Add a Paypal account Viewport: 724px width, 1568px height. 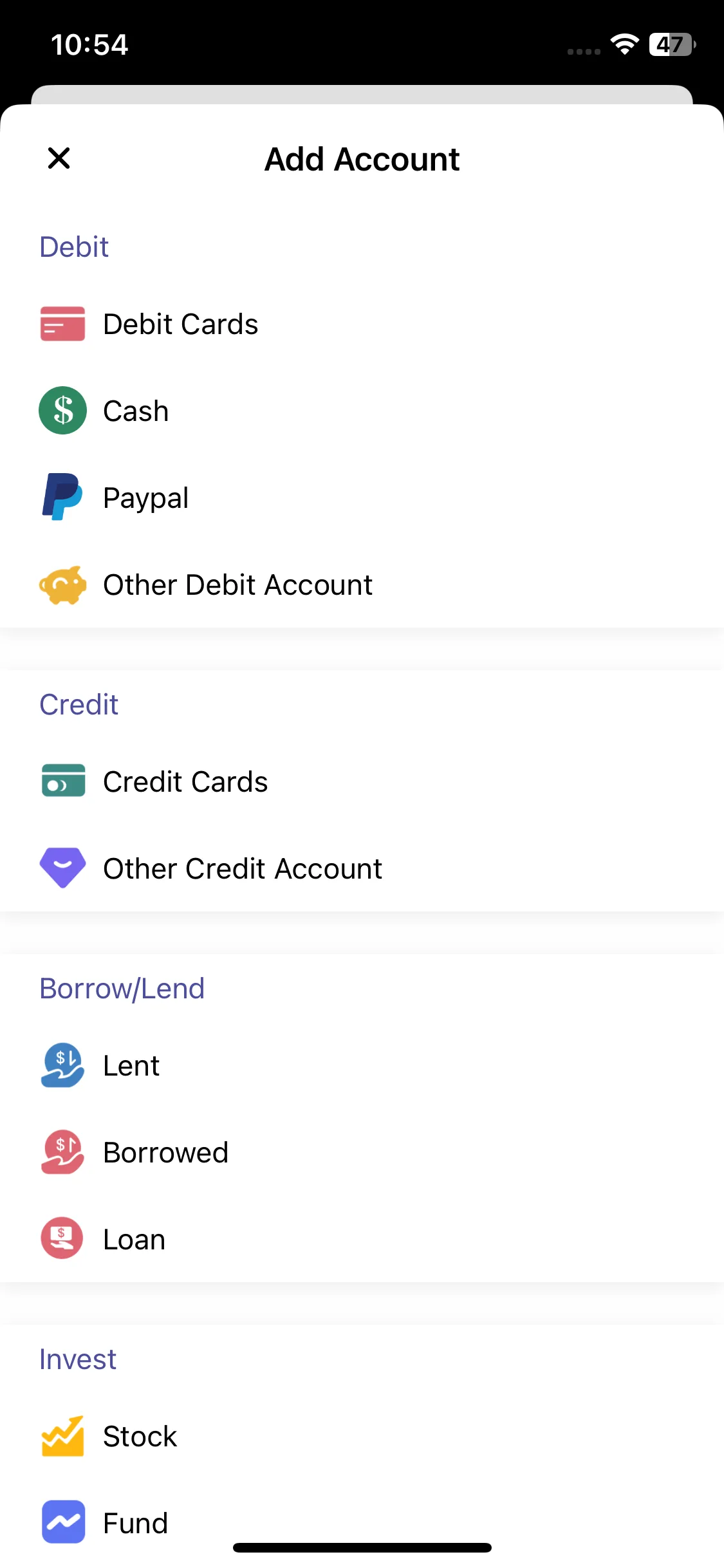tap(145, 498)
